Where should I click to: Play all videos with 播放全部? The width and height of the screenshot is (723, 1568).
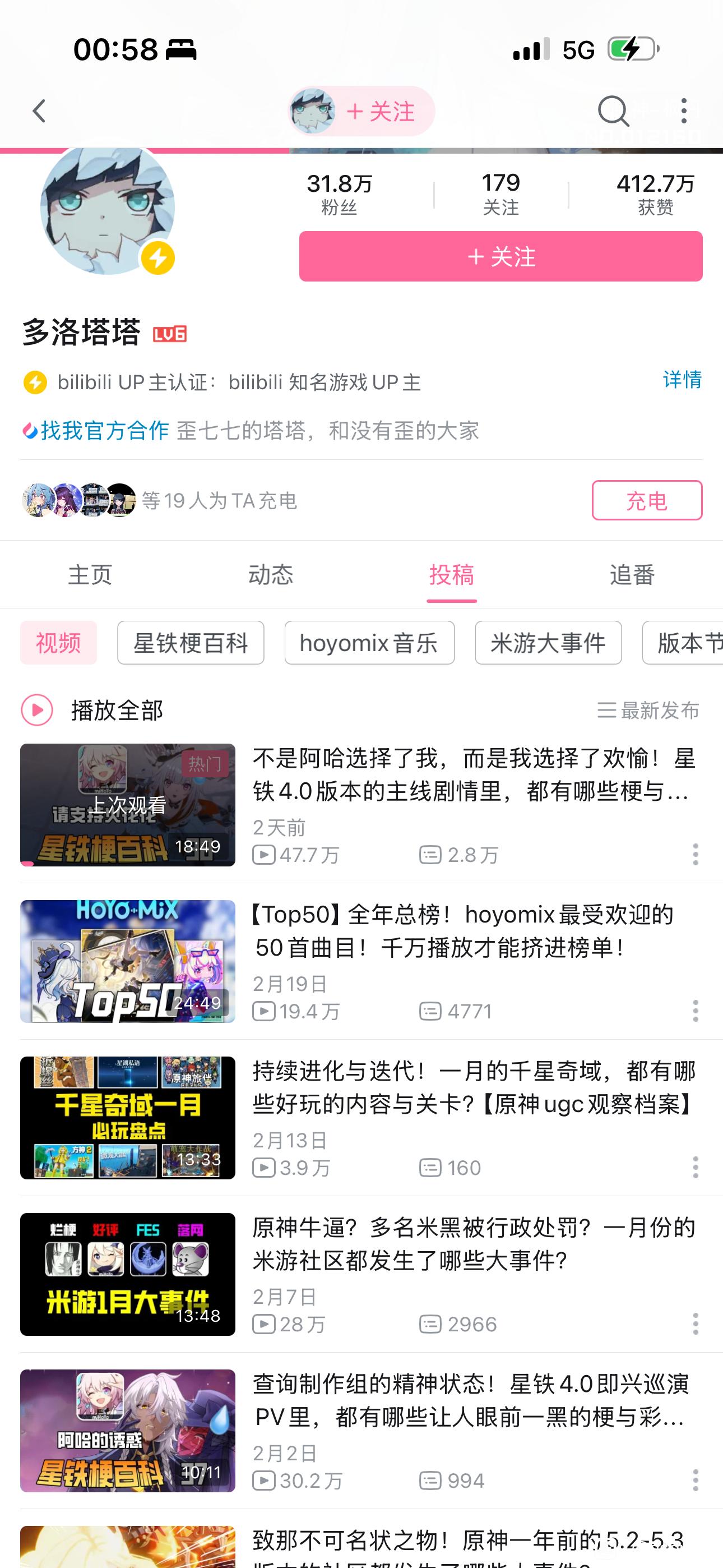coord(92,711)
